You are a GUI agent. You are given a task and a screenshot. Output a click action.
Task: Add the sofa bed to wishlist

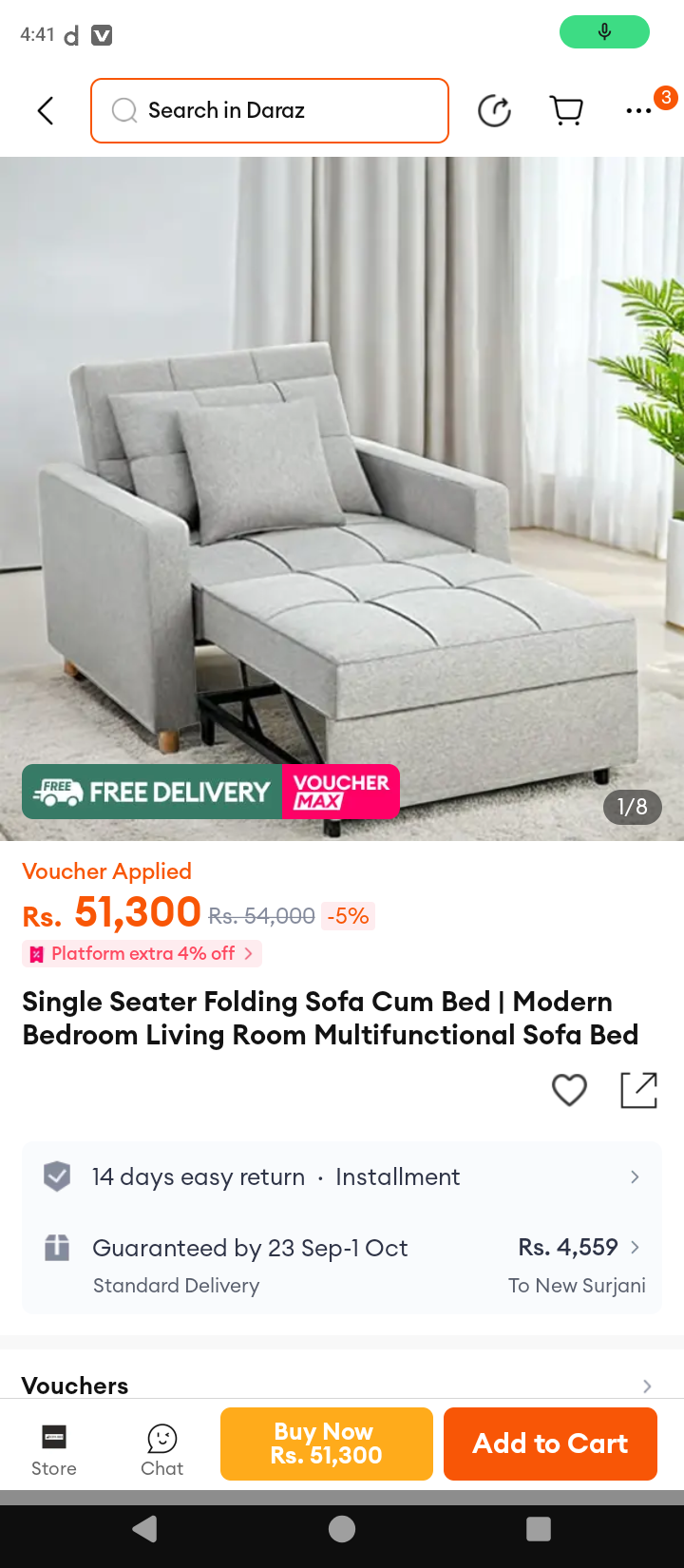[x=569, y=1090]
